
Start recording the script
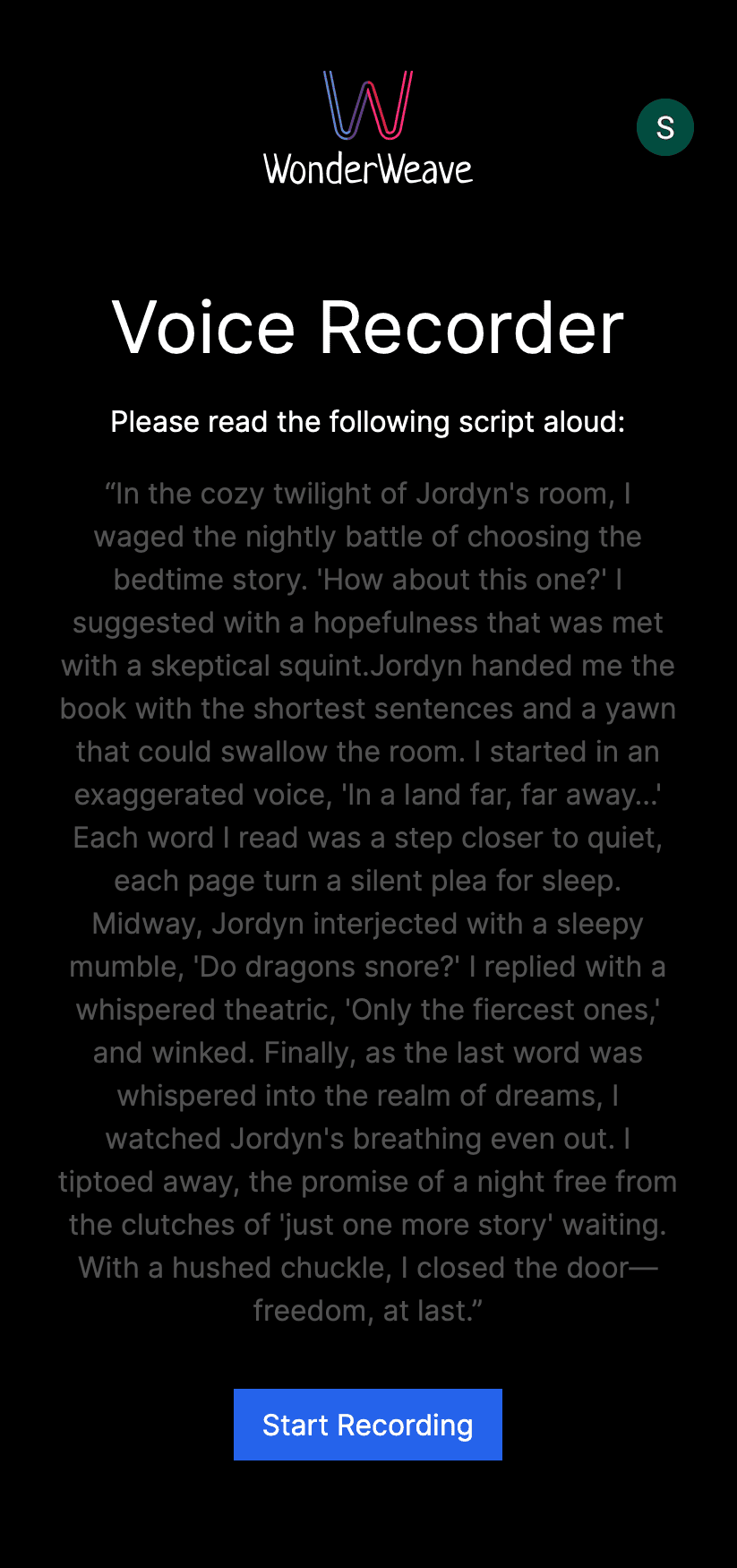[367, 1425]
